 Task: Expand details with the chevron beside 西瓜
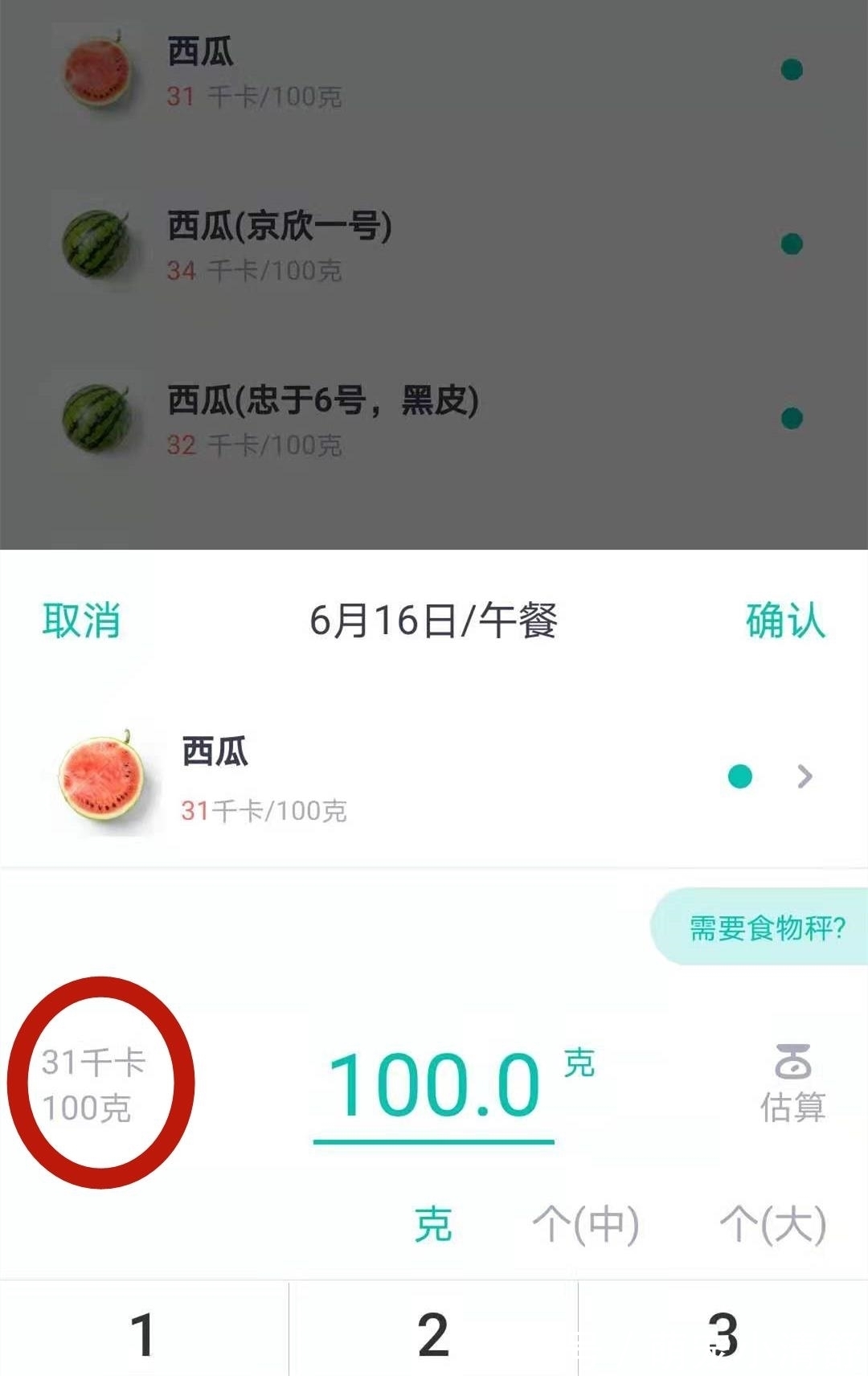coord(805,776)
